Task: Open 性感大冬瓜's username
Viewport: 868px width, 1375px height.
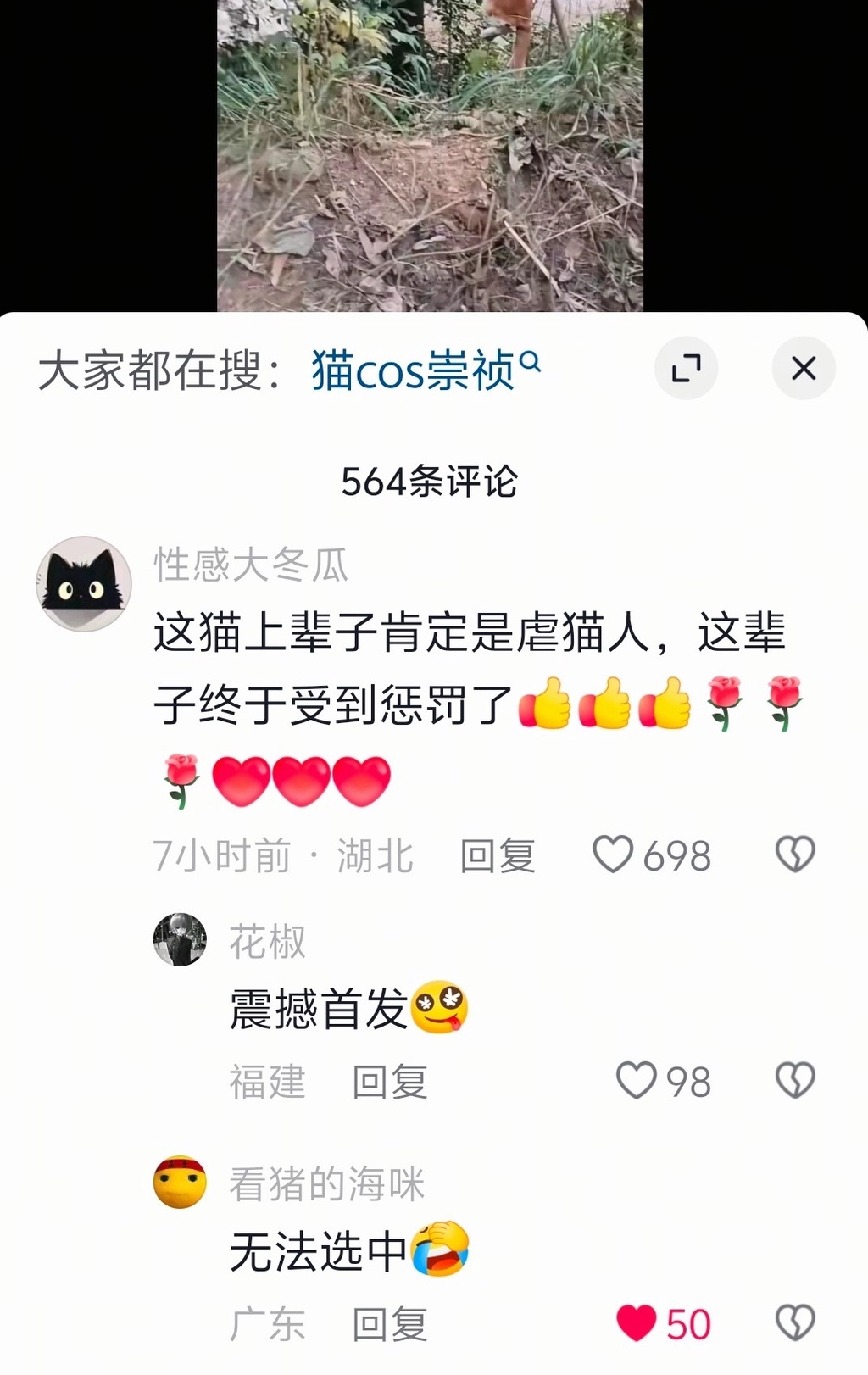Action: click(251, 565)
